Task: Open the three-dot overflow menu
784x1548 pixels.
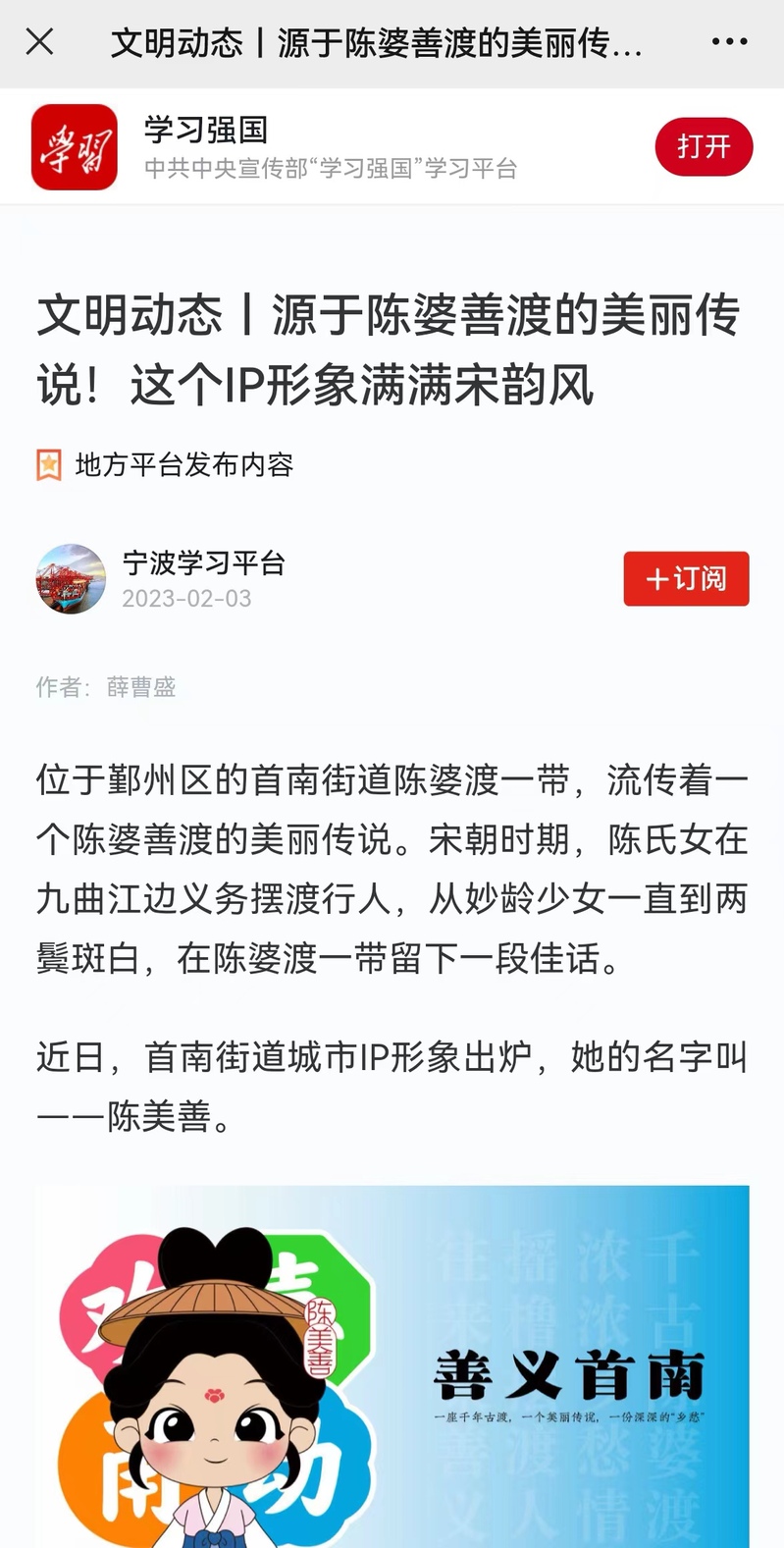Action: 729,42
